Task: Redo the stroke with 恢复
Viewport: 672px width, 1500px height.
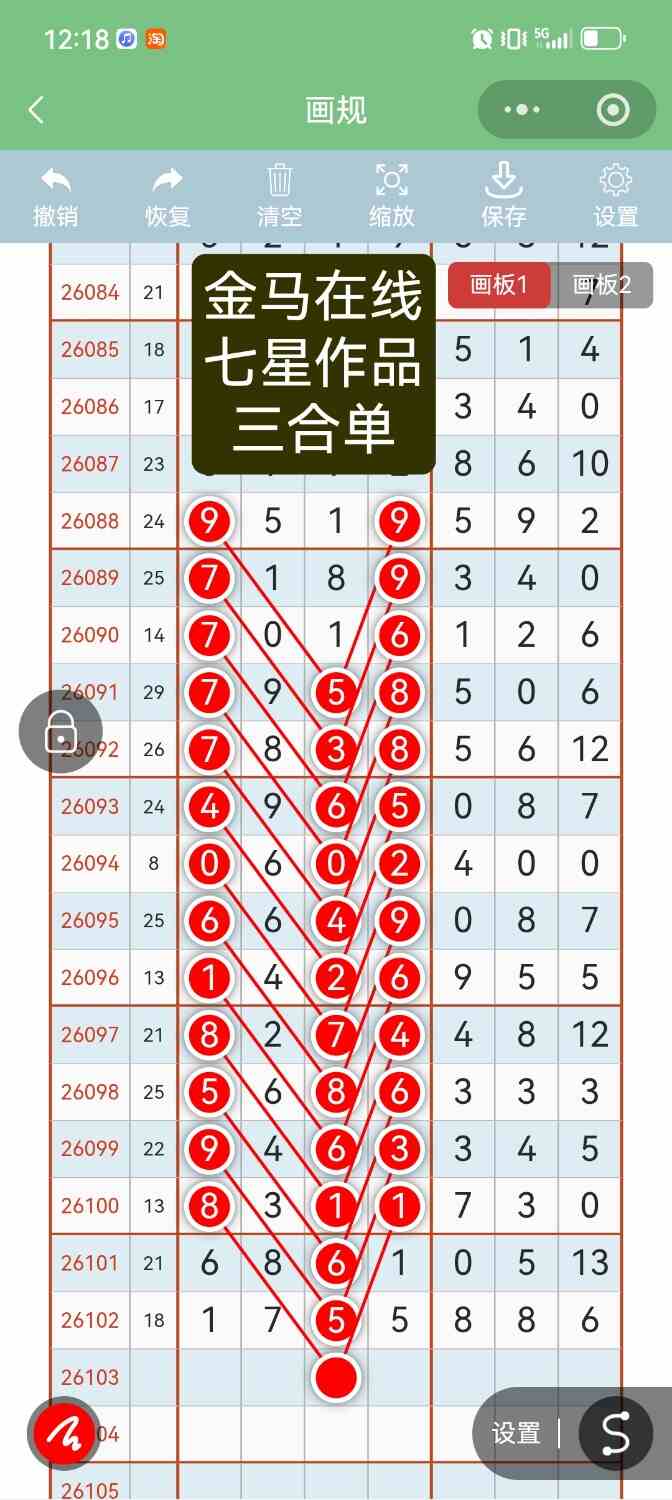Action: pyautogui.click(x=168, y=196)
